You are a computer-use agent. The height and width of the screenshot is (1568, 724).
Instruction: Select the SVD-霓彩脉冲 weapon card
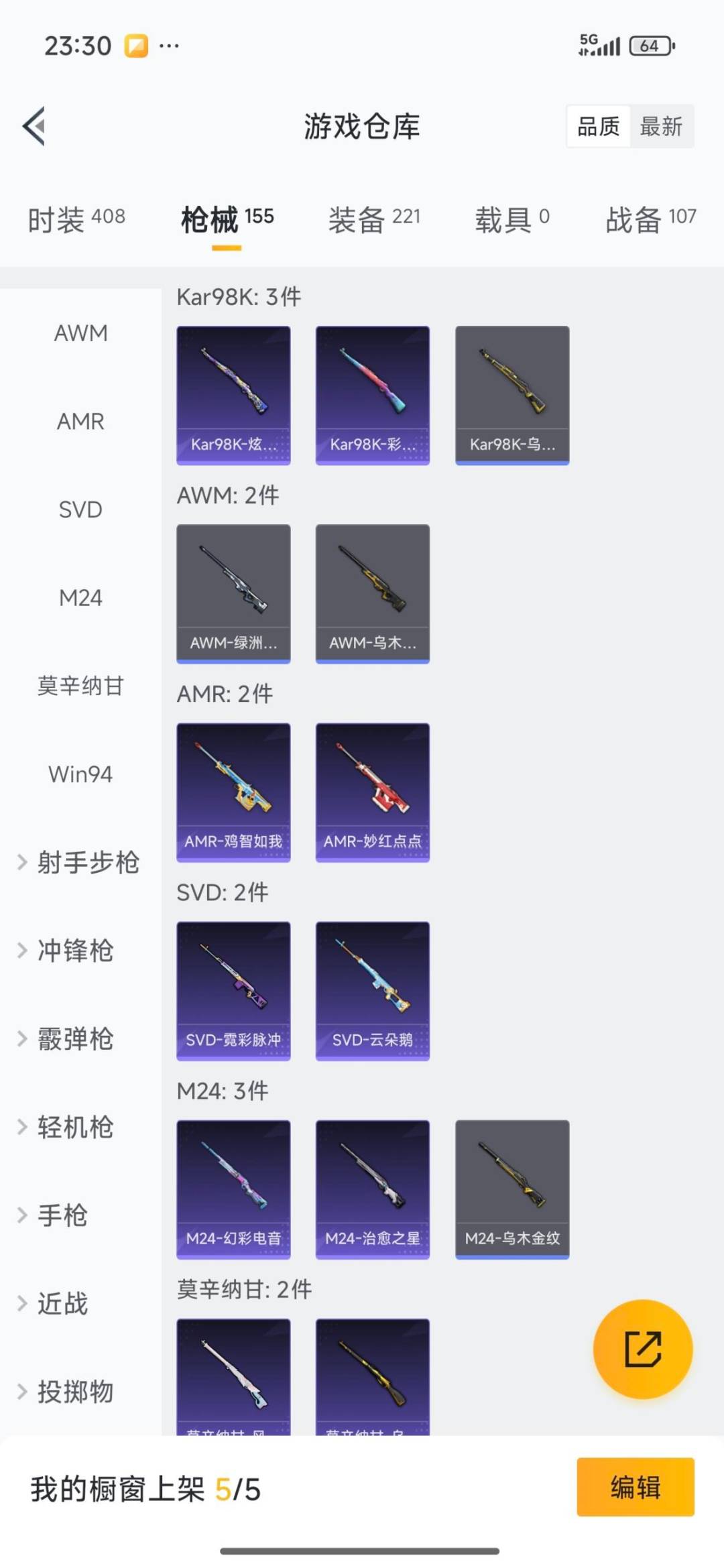click(x=233, y=991)
